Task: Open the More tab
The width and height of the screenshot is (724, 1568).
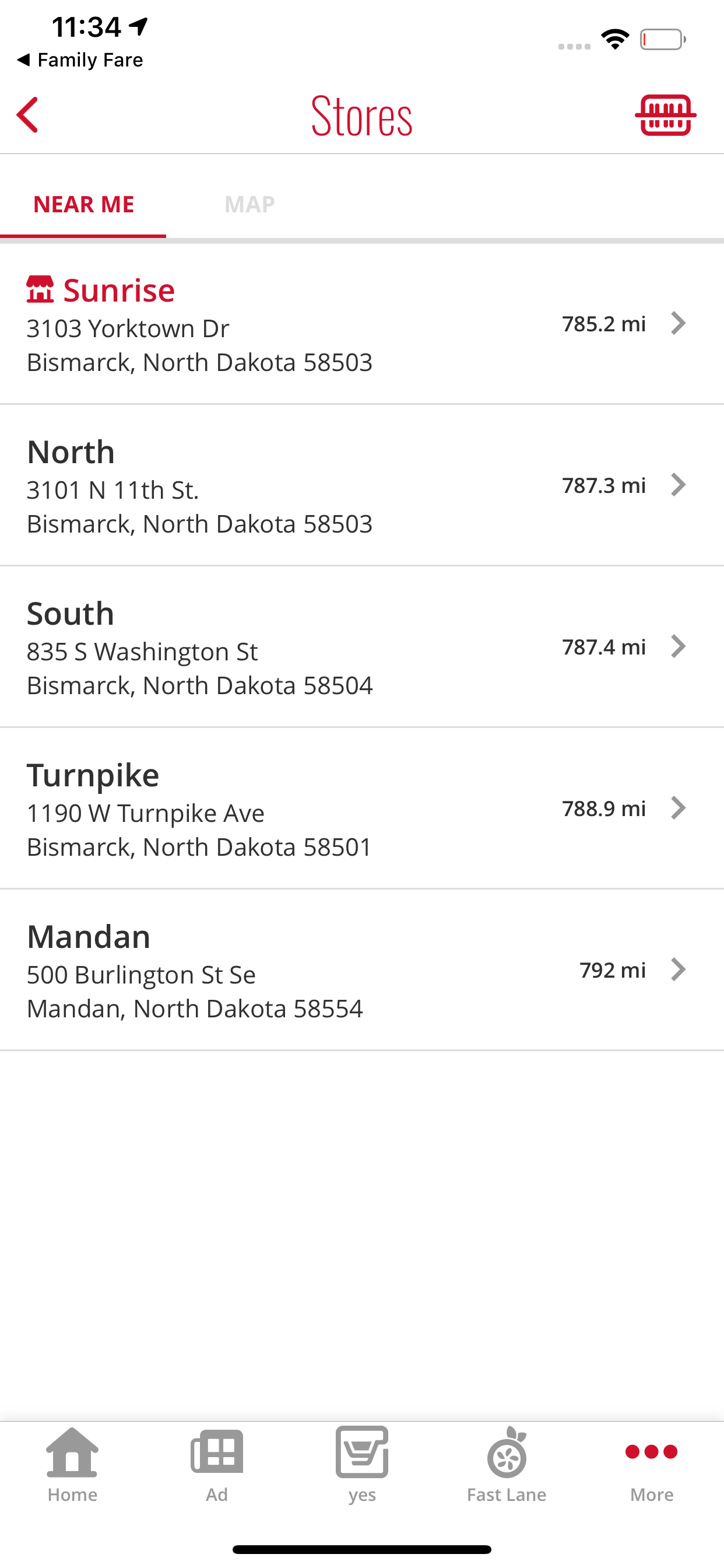Action: [x=652, y=1465]
